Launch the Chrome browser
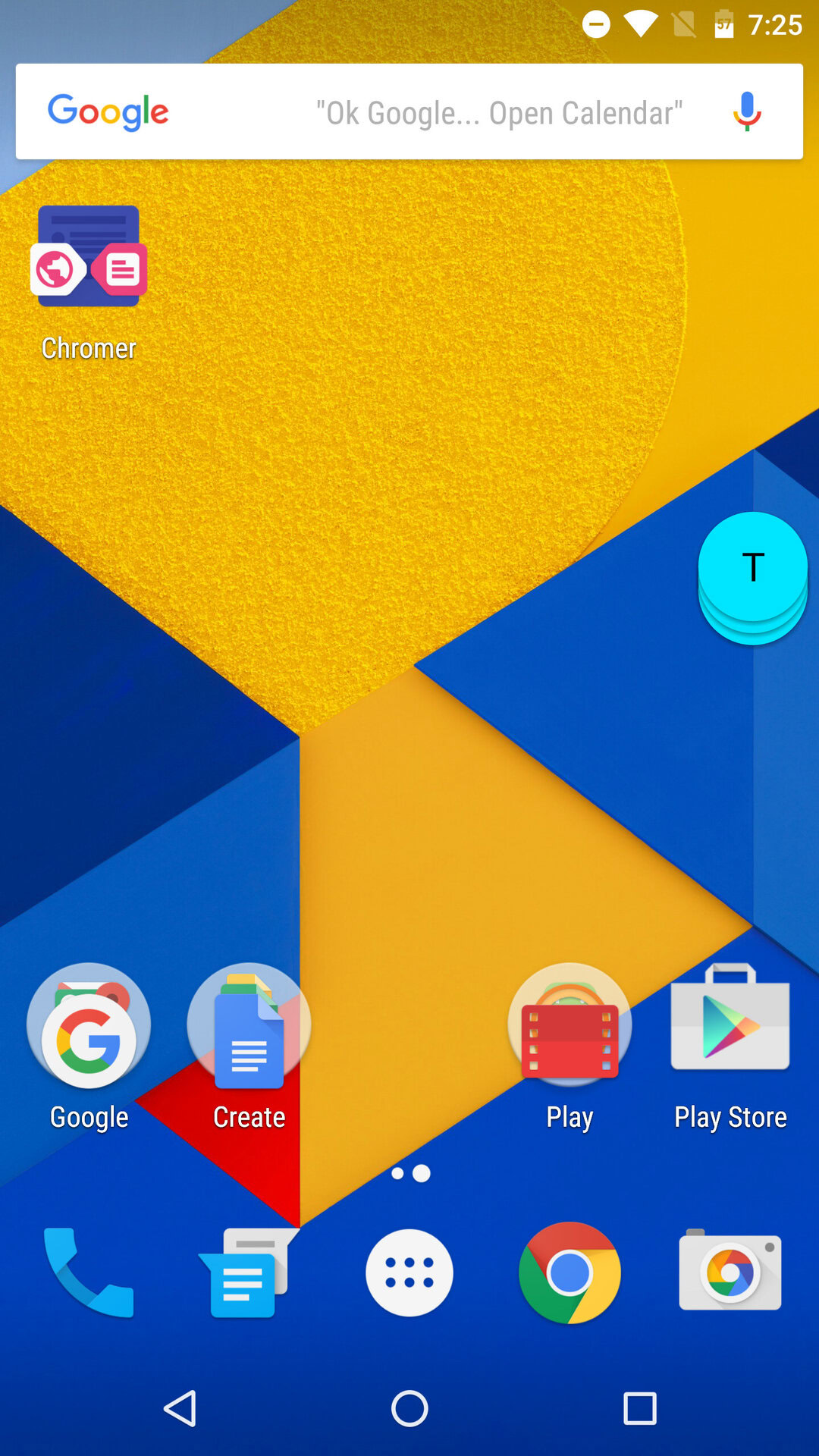This screenshot has height=1456, width=819. coord(570,1272)
